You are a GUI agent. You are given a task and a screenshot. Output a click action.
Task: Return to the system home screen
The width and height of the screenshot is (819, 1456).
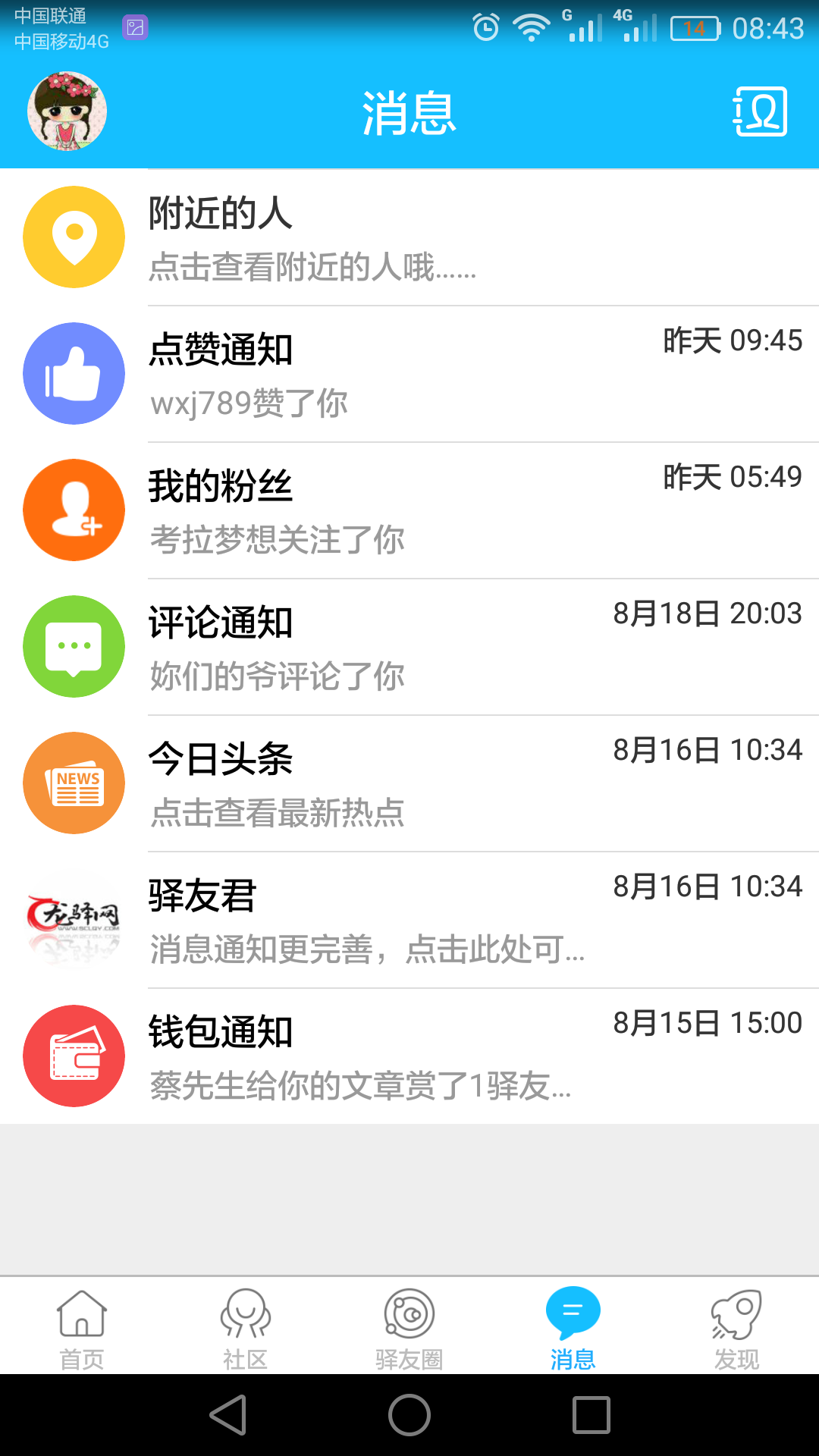(409, 1415)
